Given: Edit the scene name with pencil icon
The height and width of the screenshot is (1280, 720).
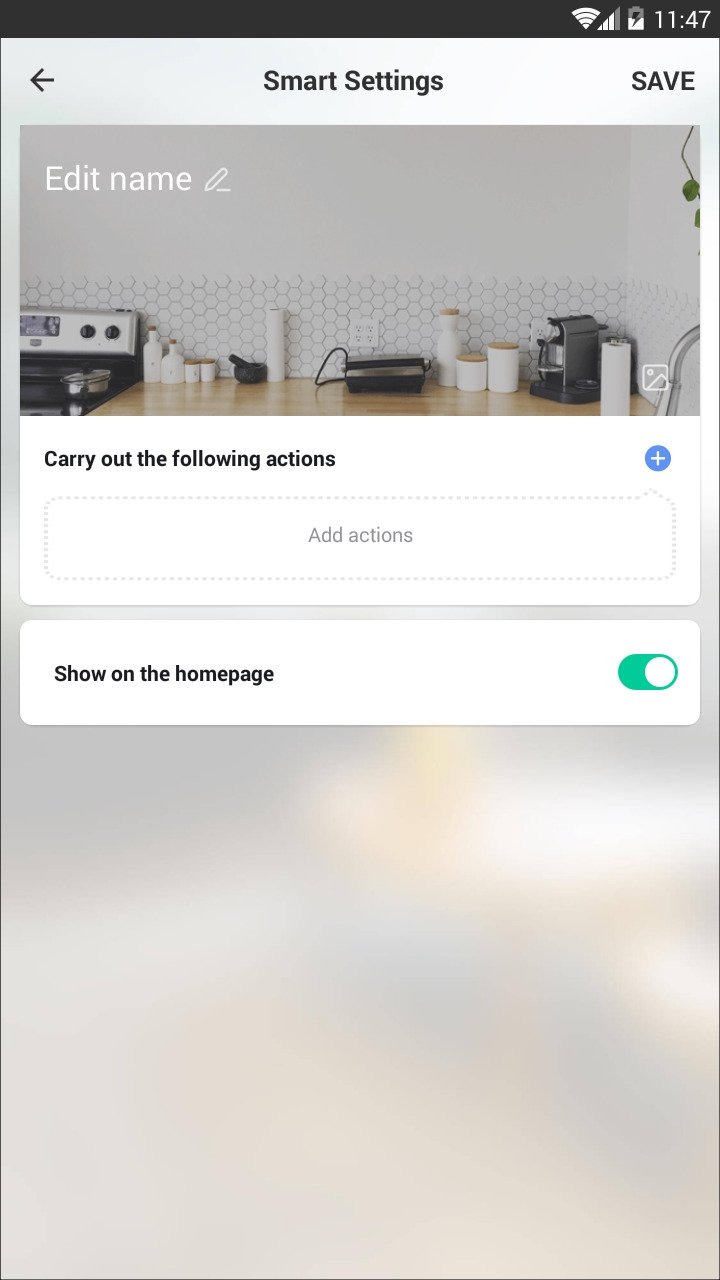Looking at the screenshot, I should pyautogui.click(x=217, y=180).
